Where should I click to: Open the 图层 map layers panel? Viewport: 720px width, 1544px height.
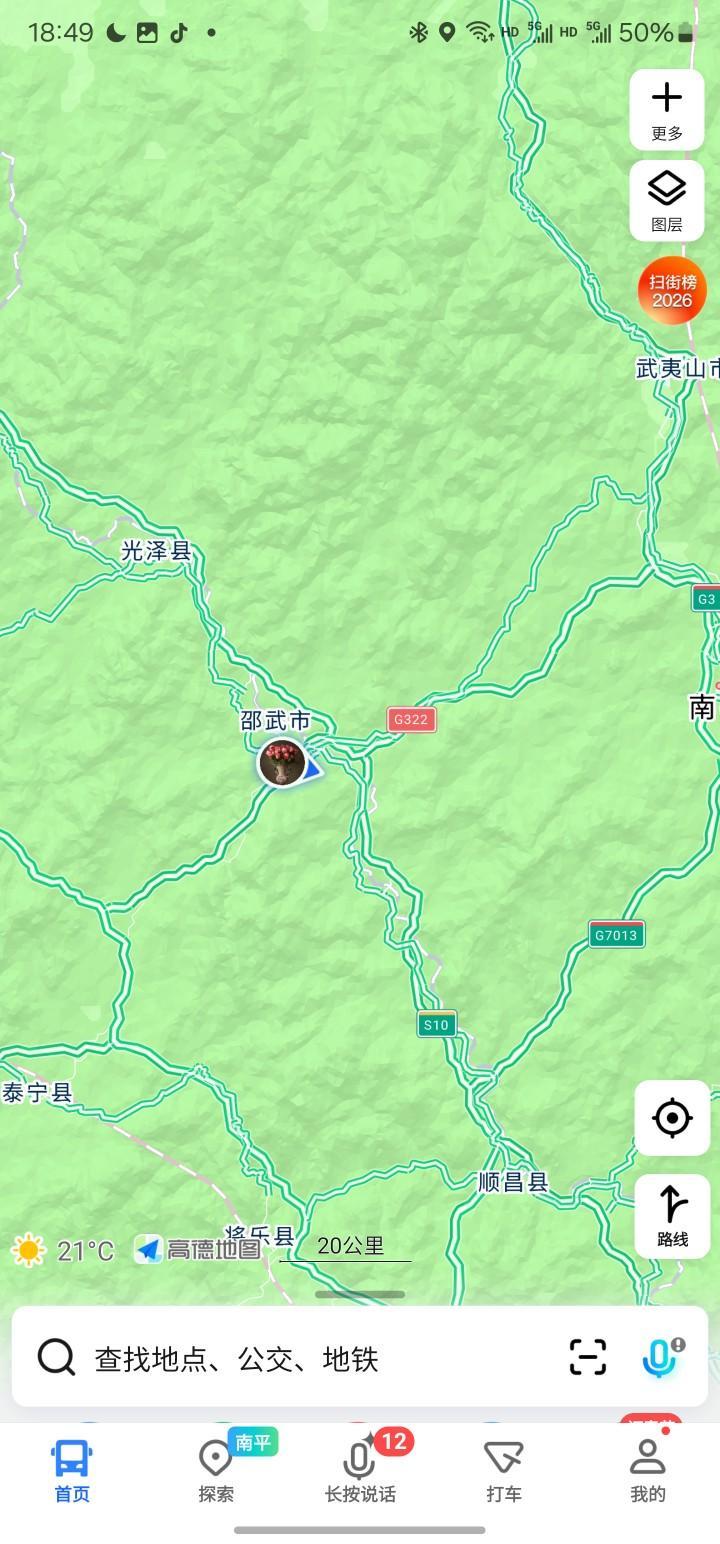tap(667, 200)
